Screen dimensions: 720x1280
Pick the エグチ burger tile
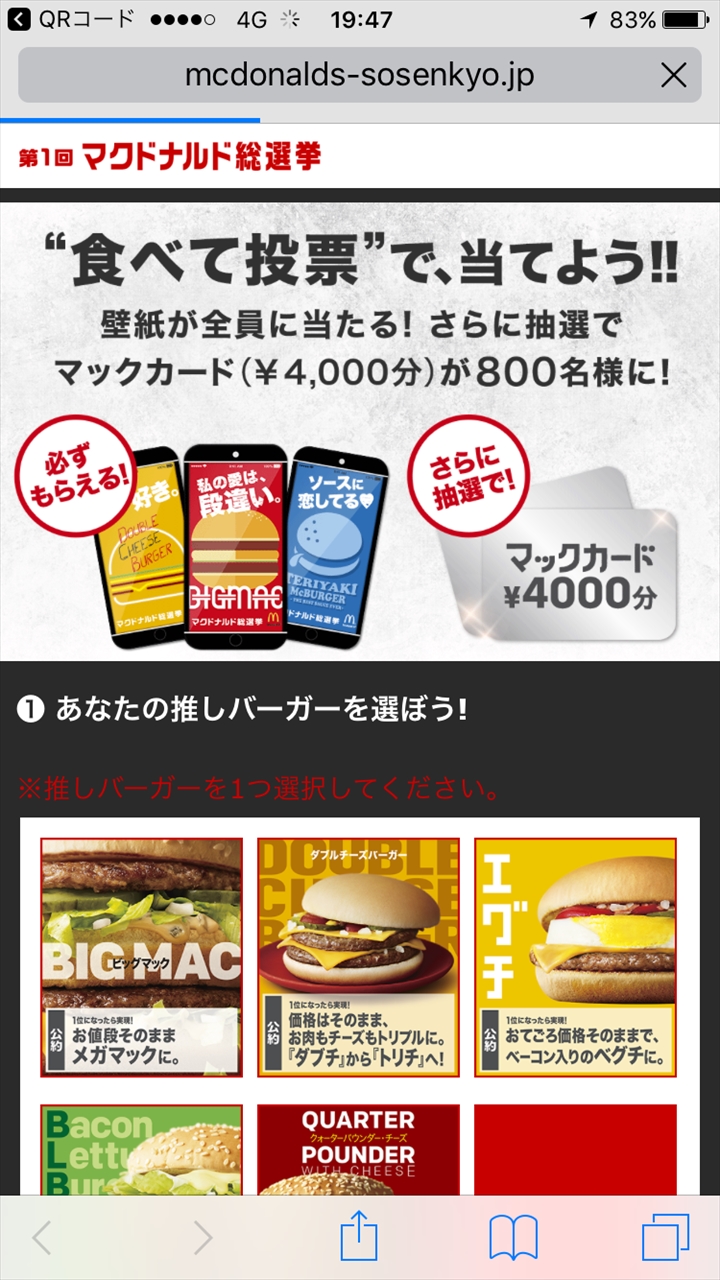pyautogui.click(x=575, y=957)
